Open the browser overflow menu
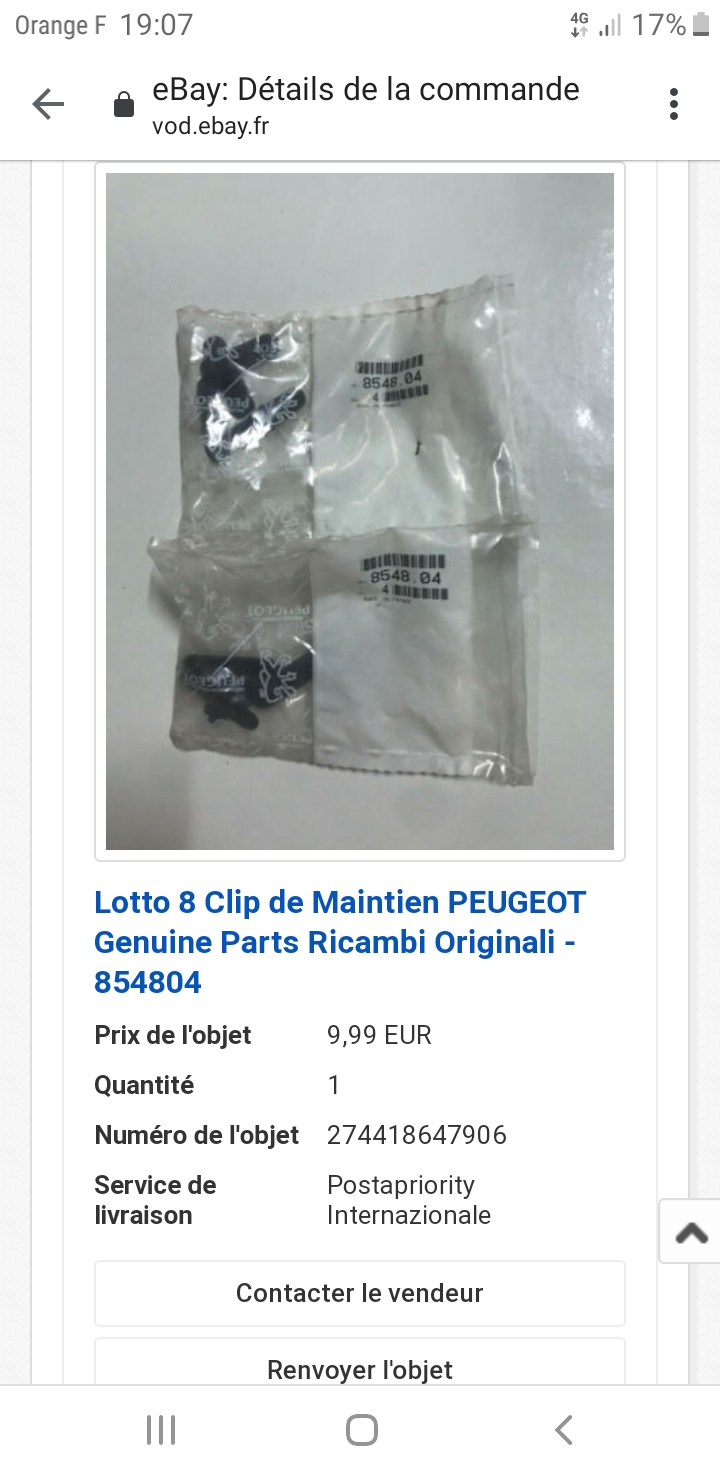 click(674, 104)
